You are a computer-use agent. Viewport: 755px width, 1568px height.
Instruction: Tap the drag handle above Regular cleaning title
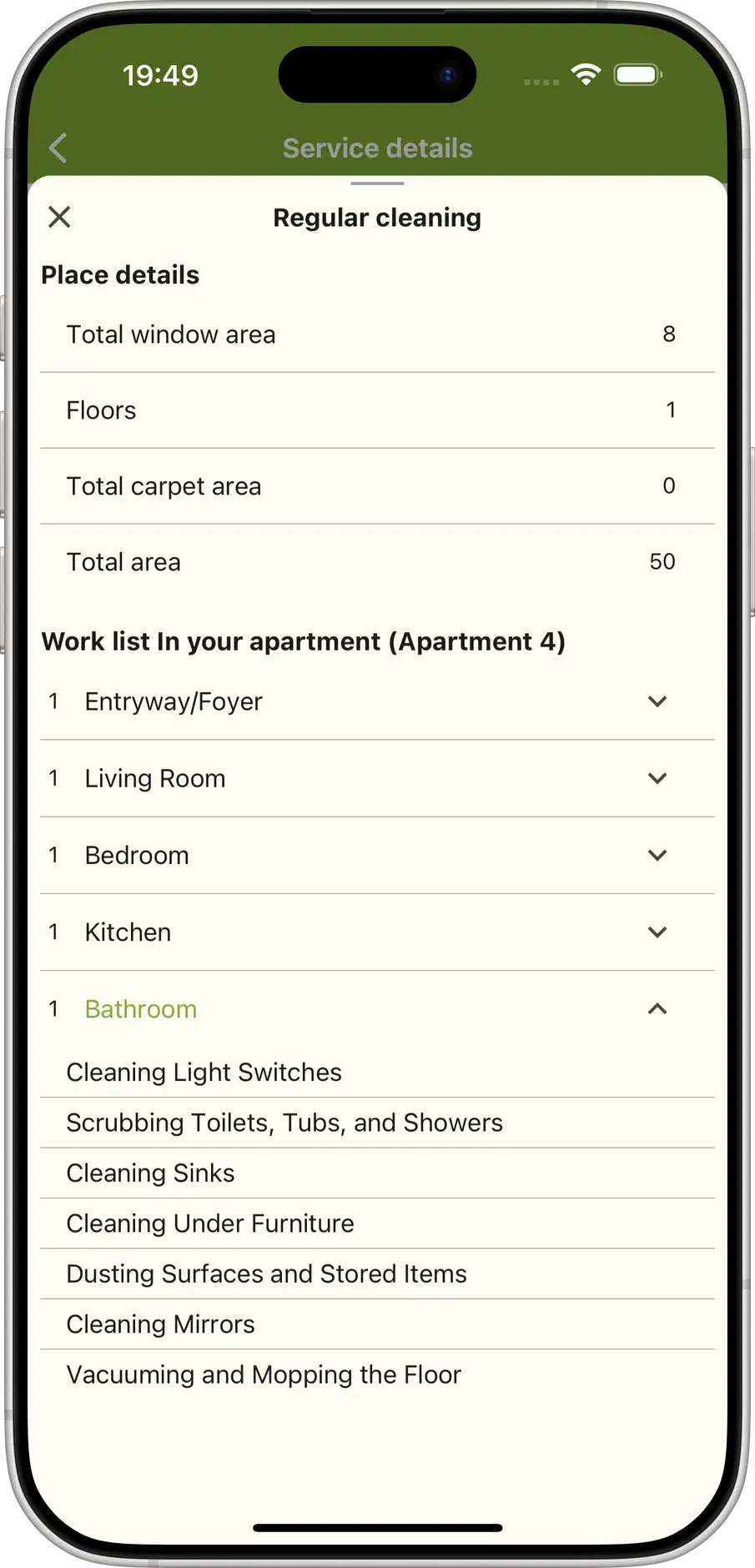tap(377, 183)
